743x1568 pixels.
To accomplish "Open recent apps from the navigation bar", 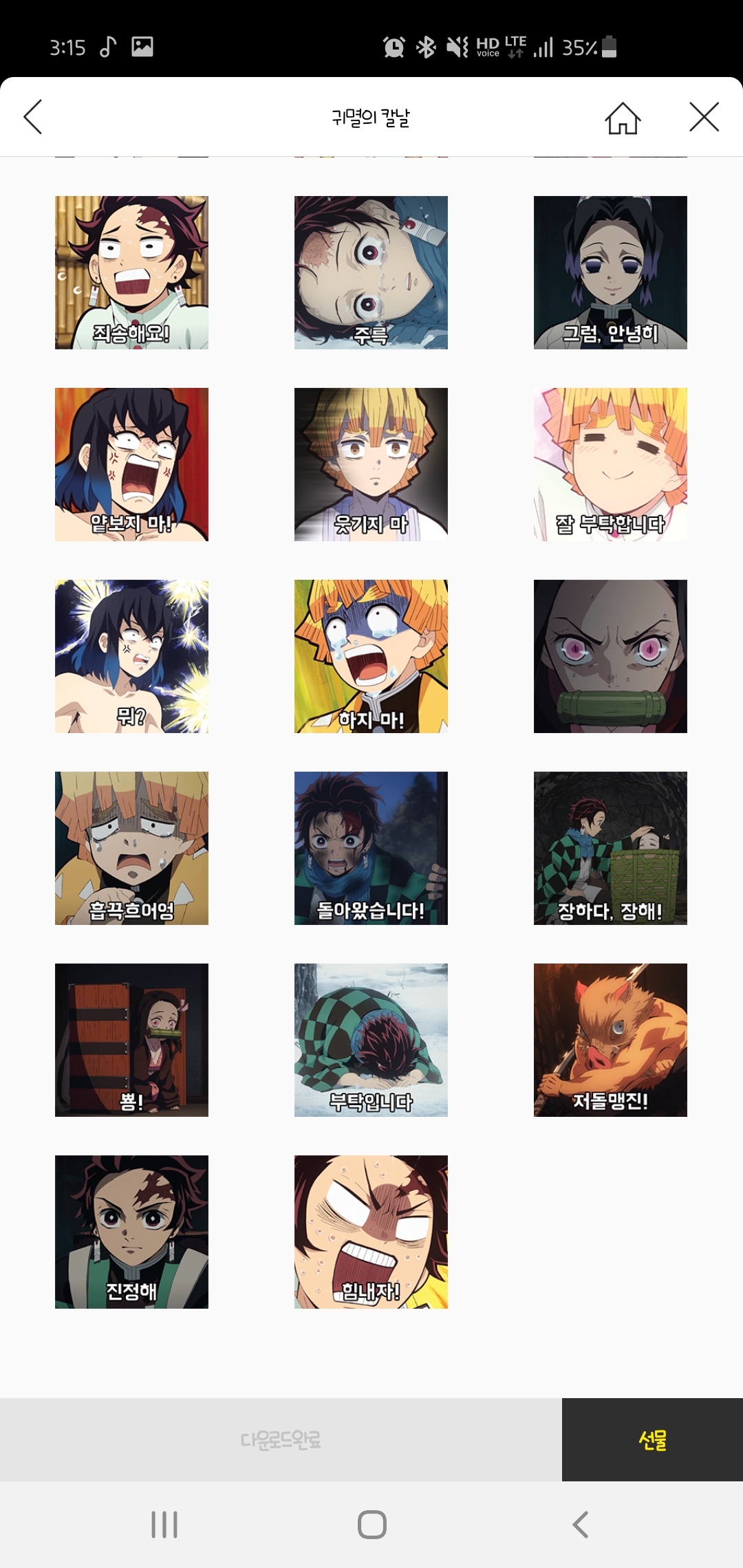I will pos(164,1525).
